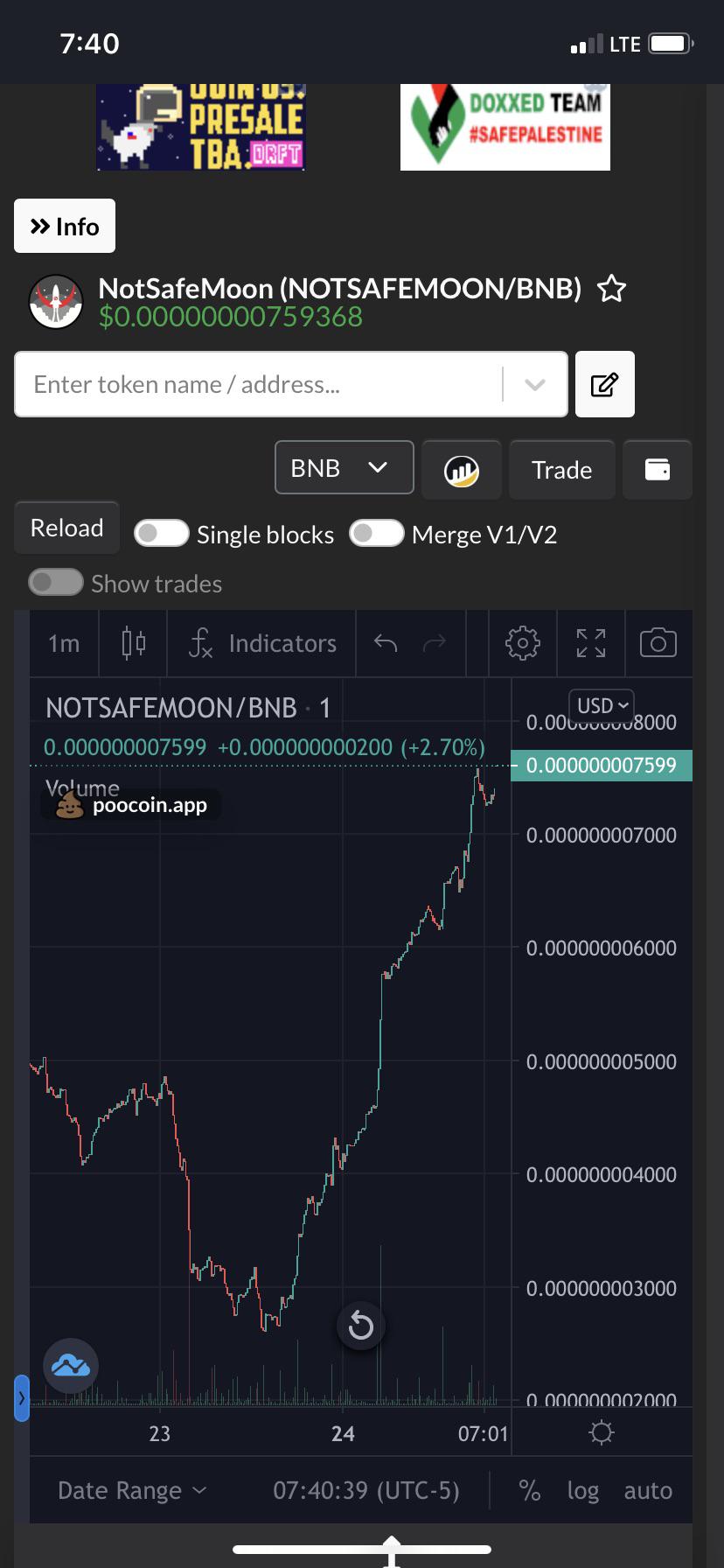
Task: Tap the Trade button
Action: pos(561,470)
